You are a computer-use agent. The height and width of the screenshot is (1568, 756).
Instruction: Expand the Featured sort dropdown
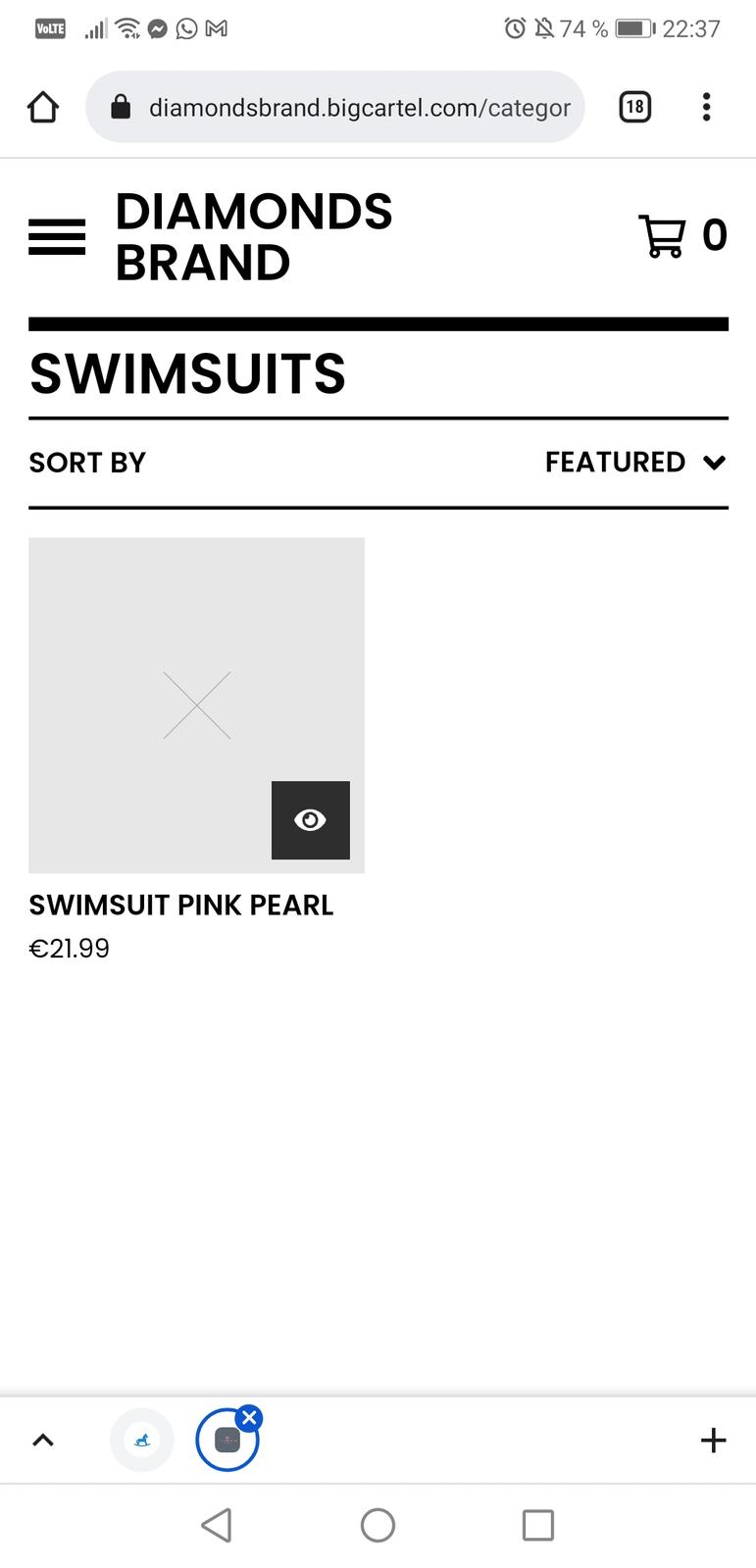pyautogui.click(x=635, y=463)
